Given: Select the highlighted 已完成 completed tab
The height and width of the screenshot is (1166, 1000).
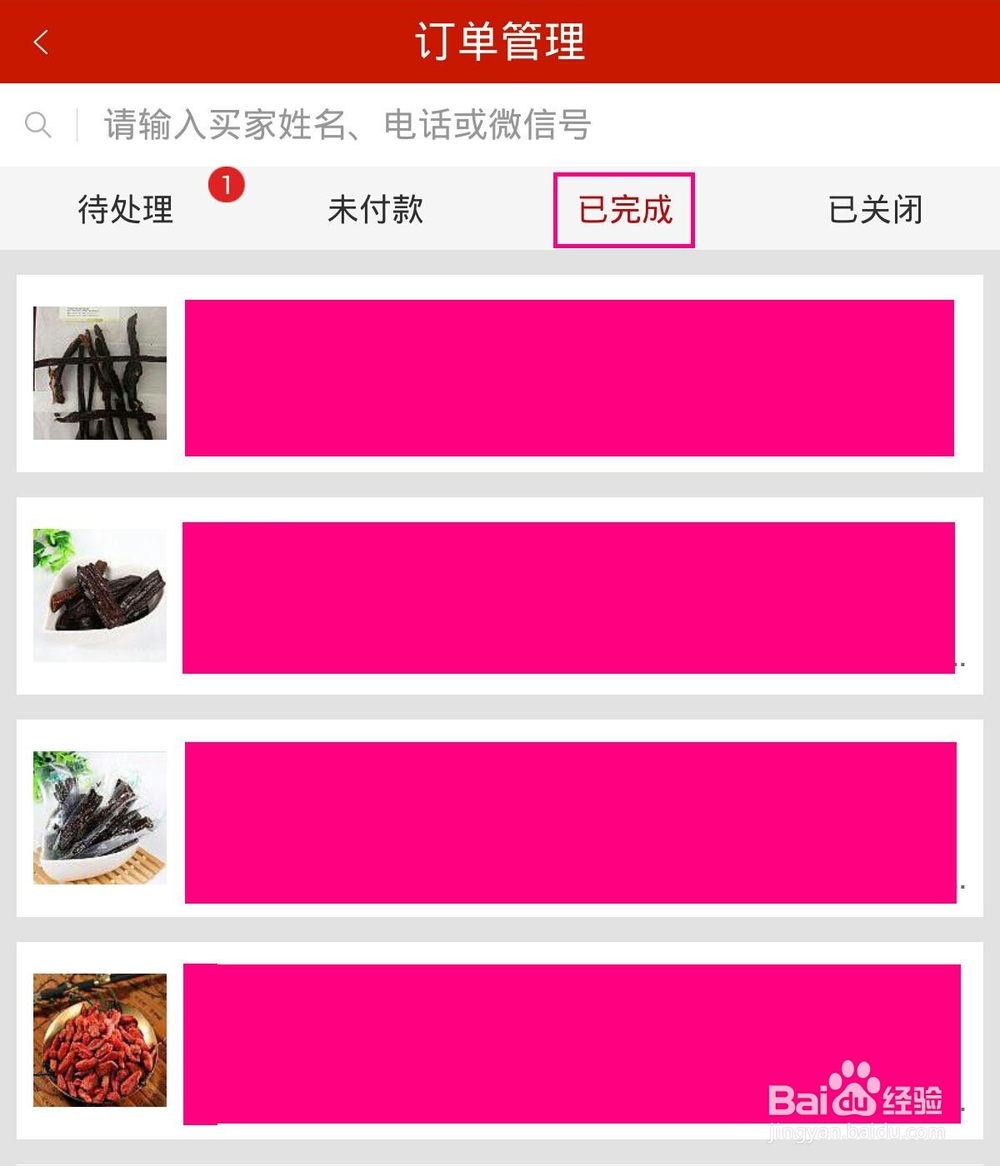Looking at the screenshot, I should pyautogui.click(x=624, y=210).
